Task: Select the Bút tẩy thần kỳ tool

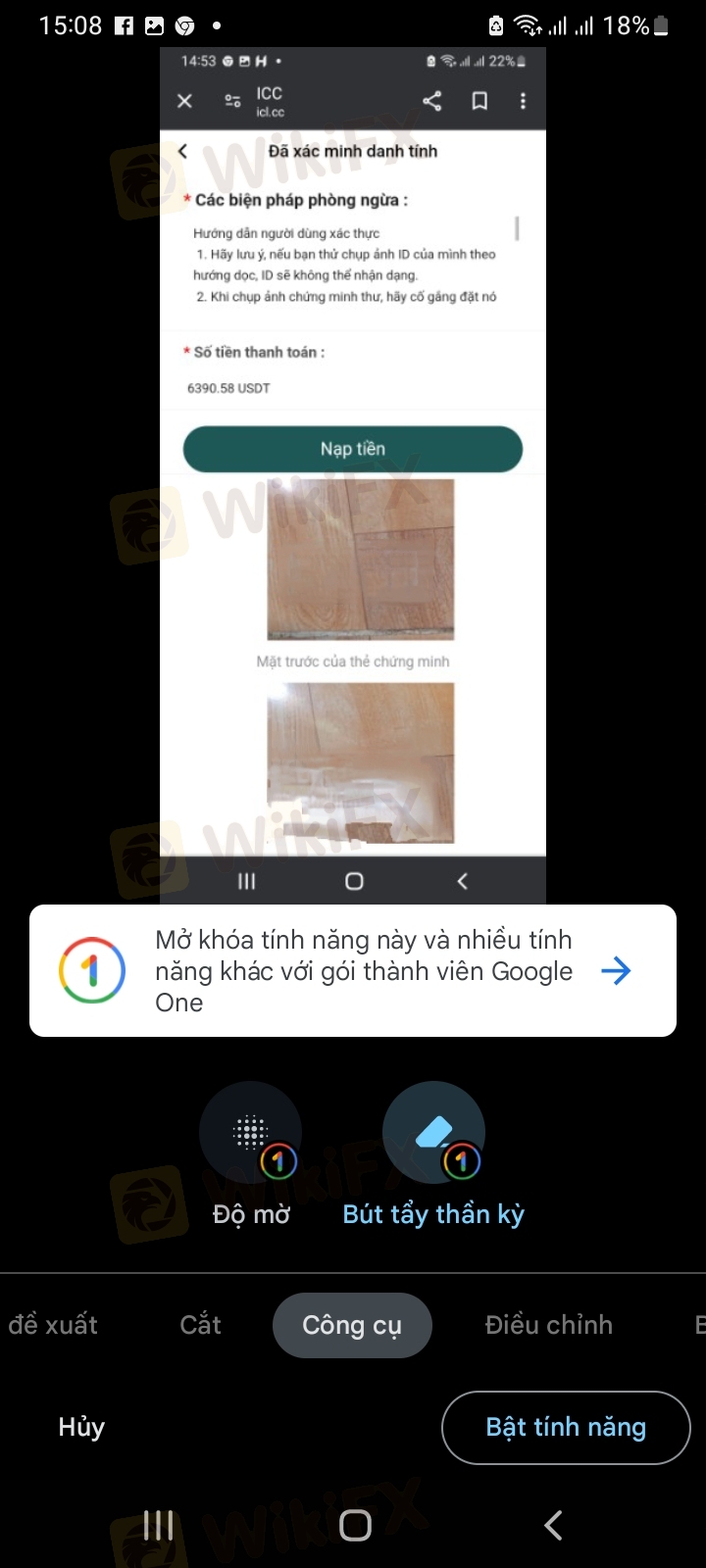Action: [433, 1133]
